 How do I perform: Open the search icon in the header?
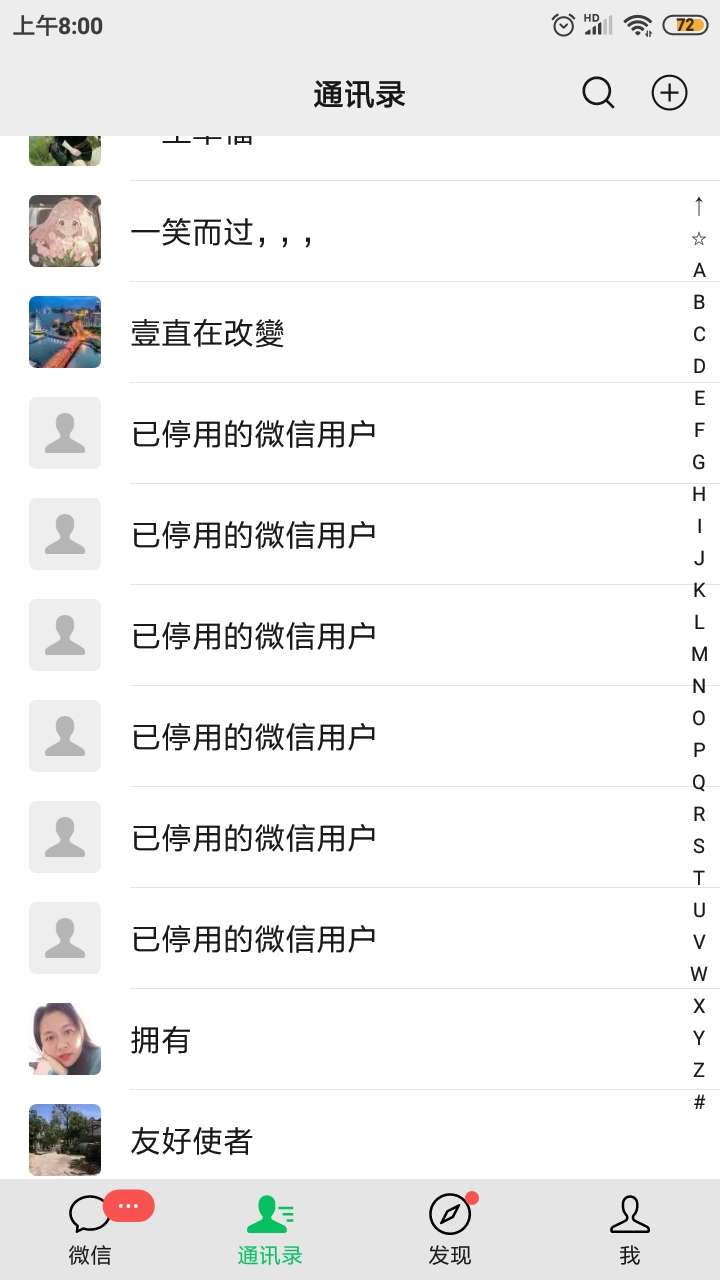598,93
